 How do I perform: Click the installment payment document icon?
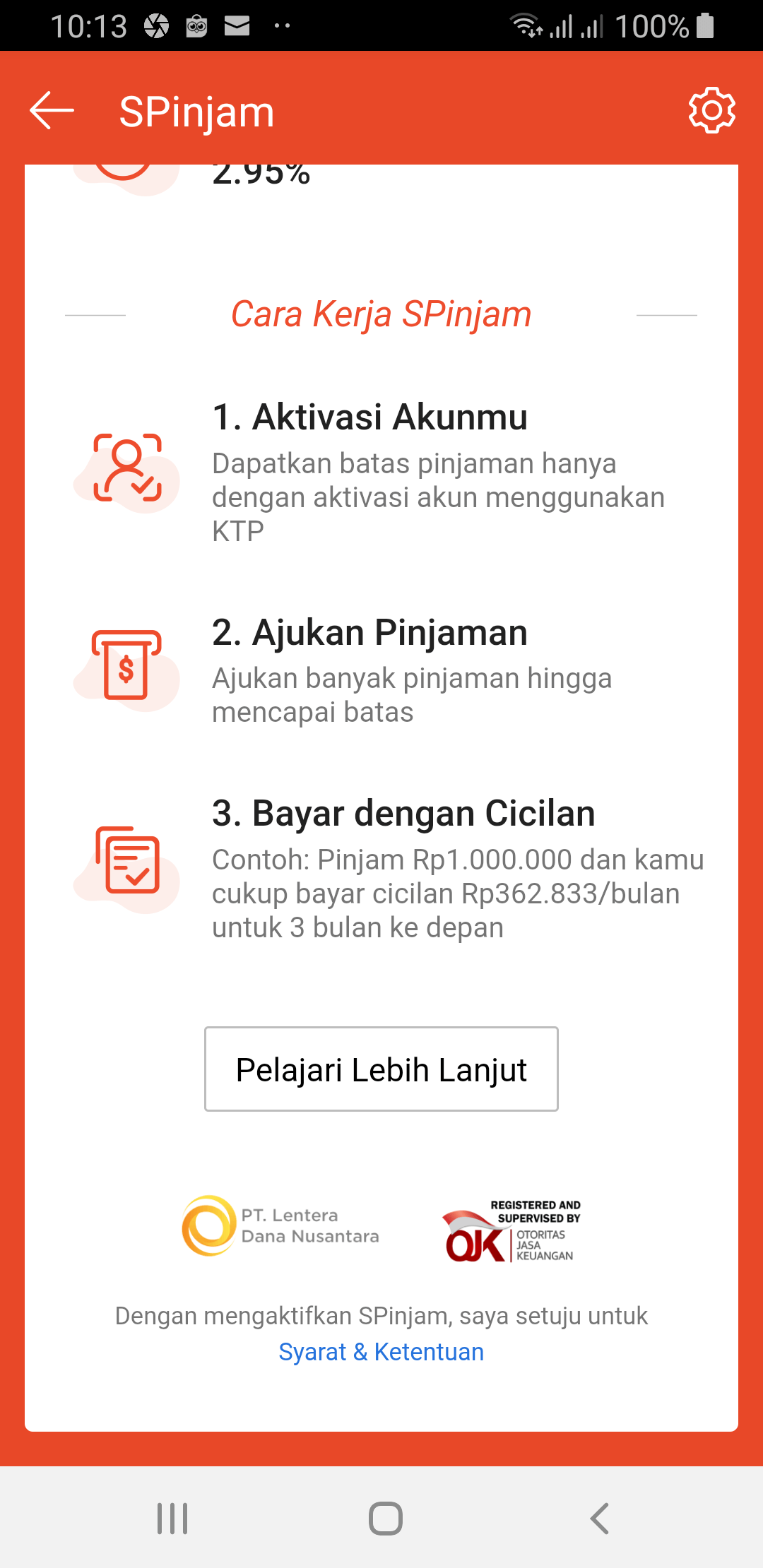129,865
